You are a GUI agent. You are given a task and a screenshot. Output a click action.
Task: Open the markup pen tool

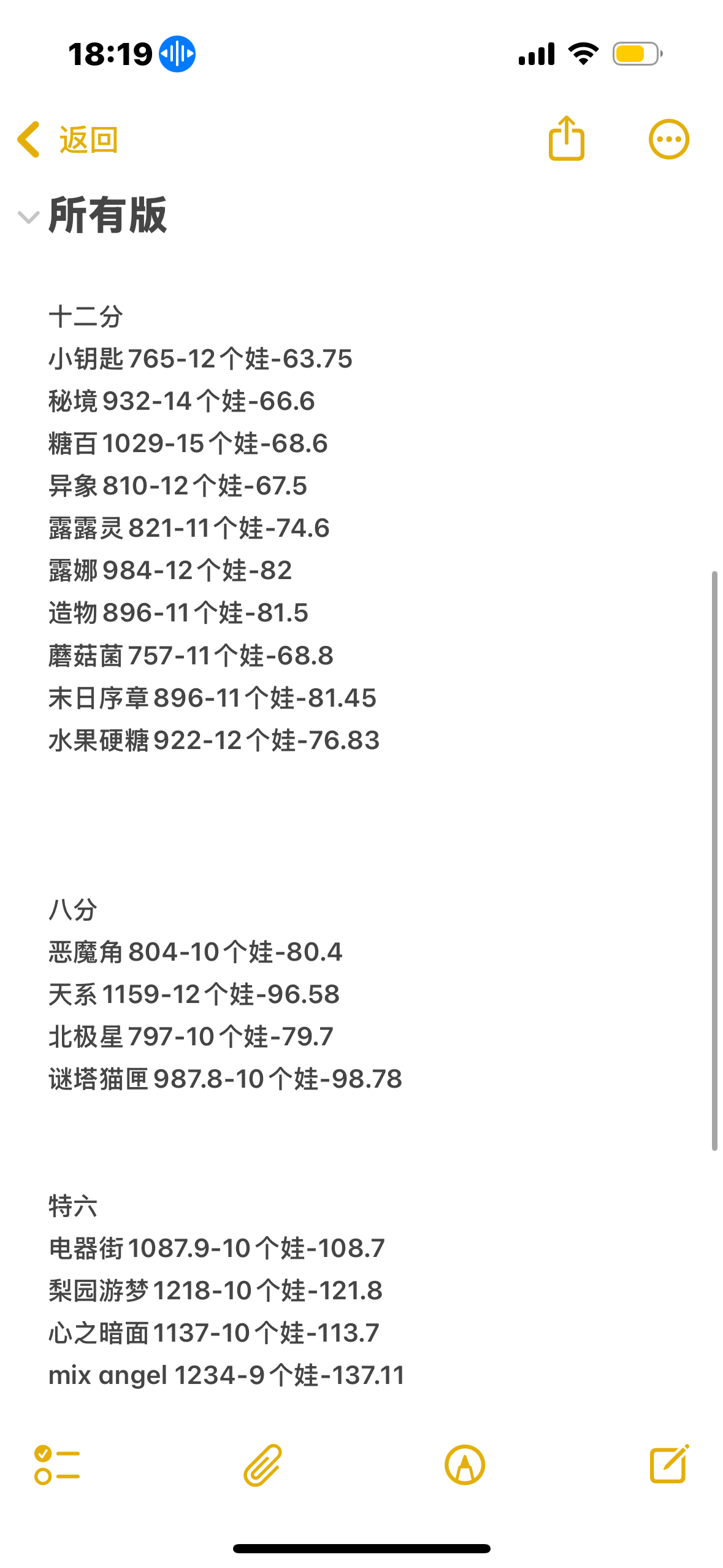(x=465, y=1465)
